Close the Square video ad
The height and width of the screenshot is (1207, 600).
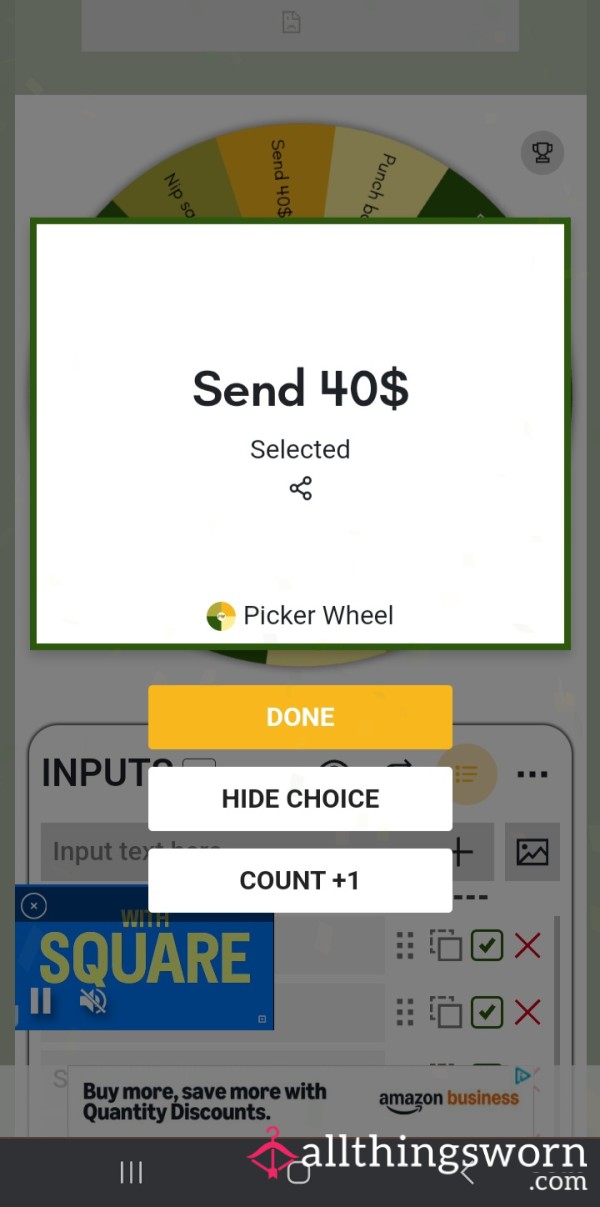(33, 906)
